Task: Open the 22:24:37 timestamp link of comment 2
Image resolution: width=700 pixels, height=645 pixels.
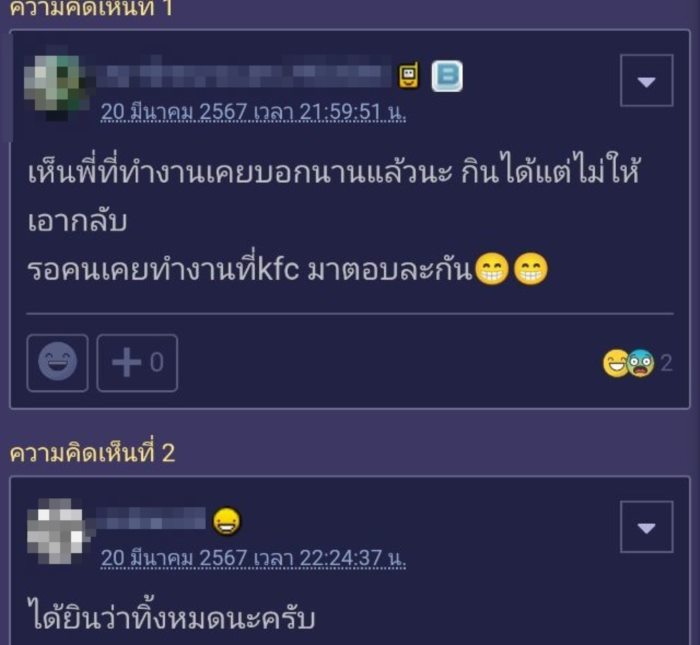Action: (253, 558)
